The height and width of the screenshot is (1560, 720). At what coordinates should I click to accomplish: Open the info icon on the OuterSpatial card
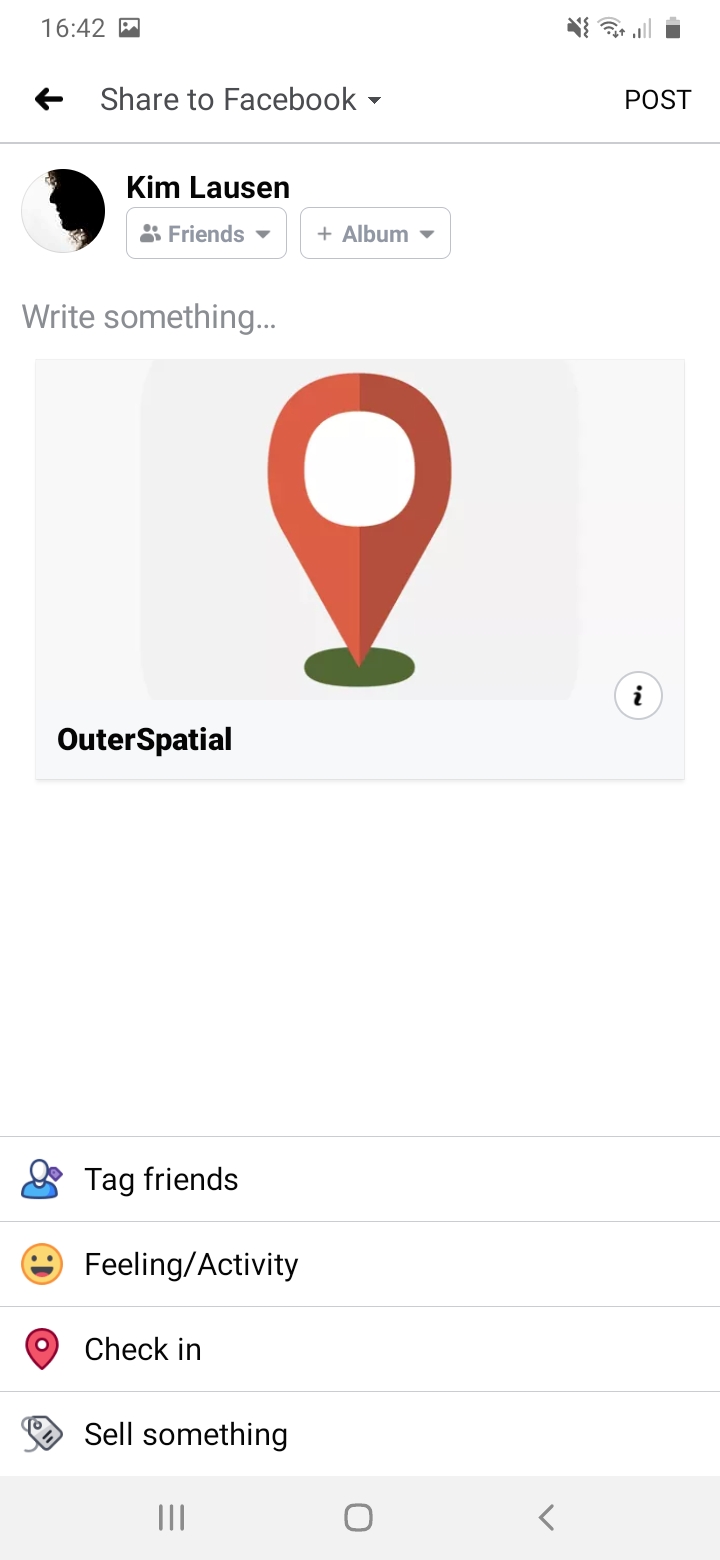638,696
